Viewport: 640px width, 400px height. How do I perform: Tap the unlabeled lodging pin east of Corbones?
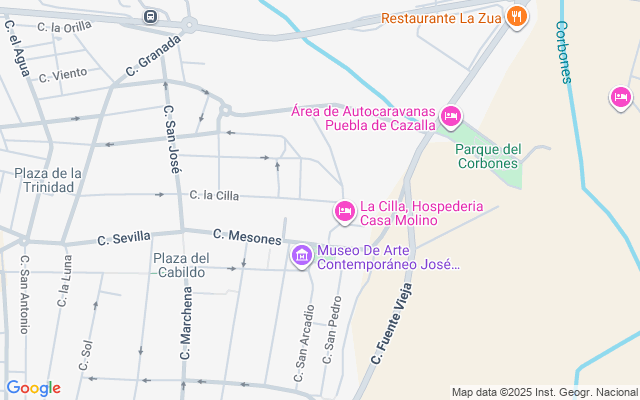coord(621,98)
